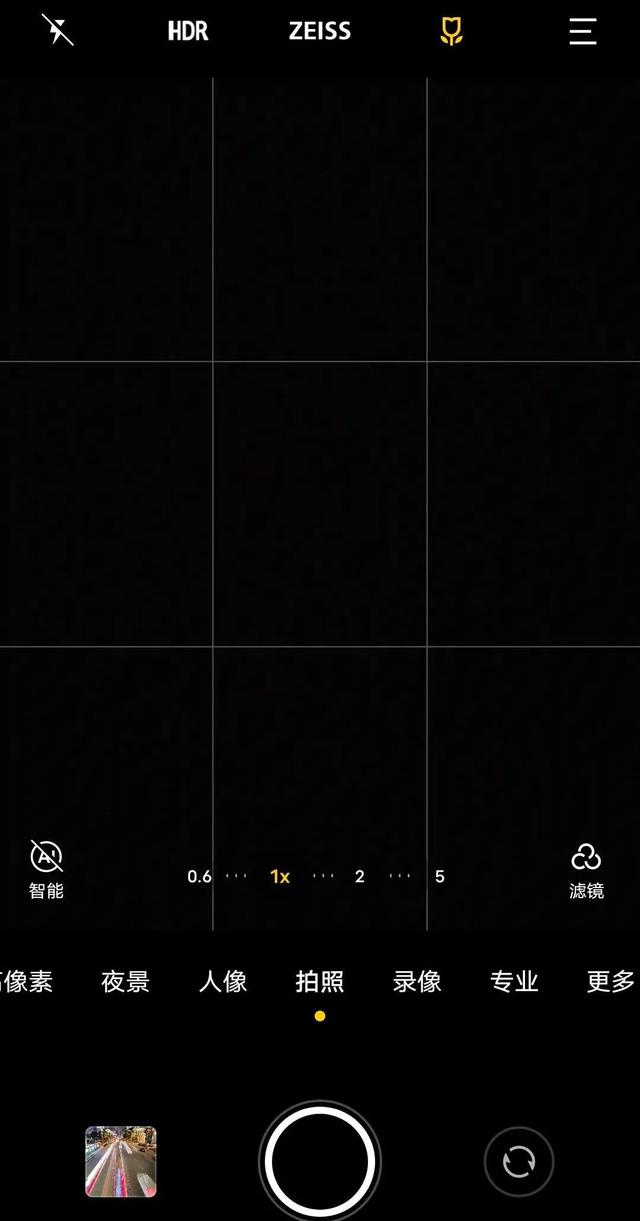Switch to 专业 pro mode
Viewport: 640px width, 1221px height.
(x=514, y=981)
